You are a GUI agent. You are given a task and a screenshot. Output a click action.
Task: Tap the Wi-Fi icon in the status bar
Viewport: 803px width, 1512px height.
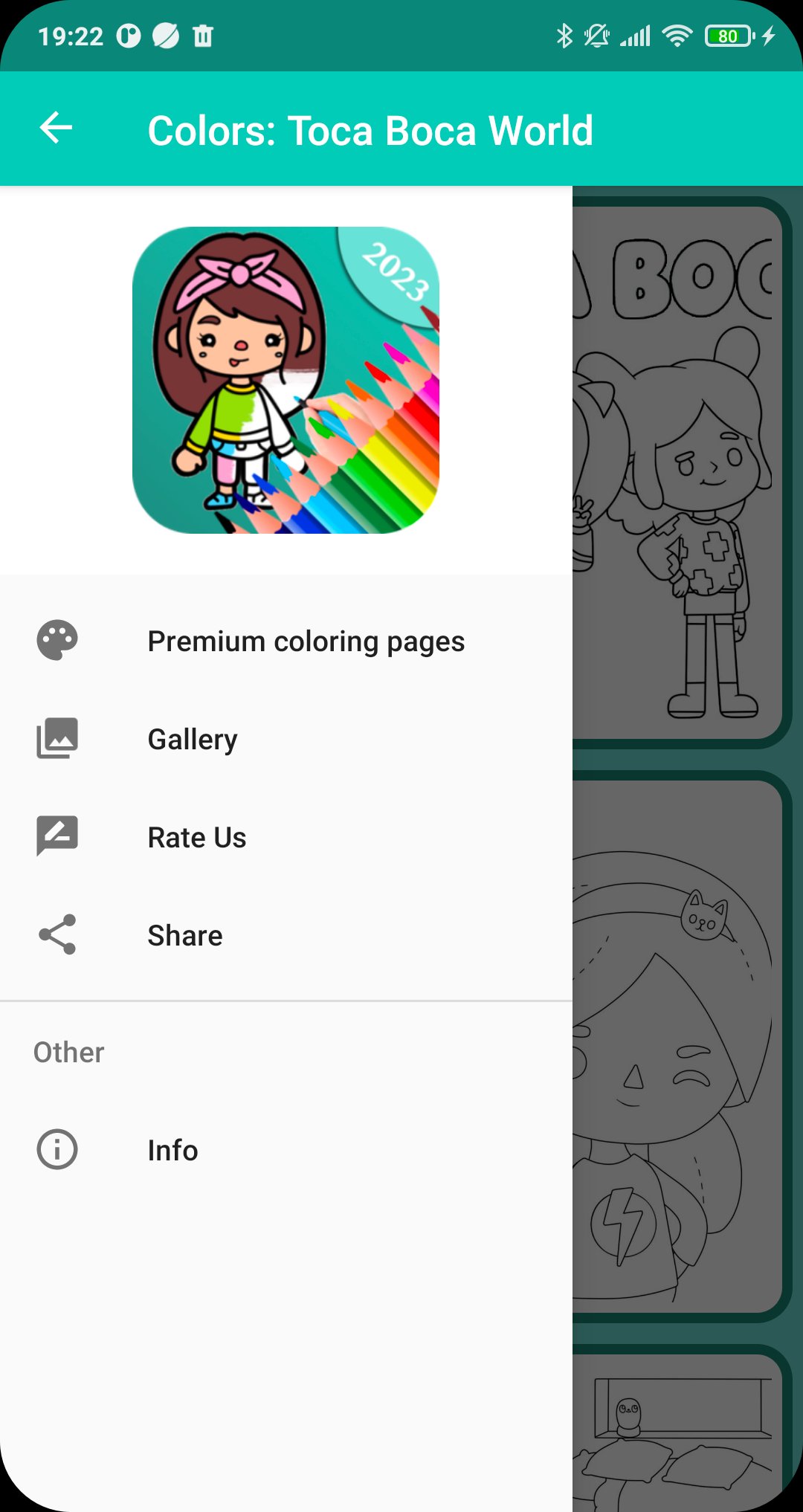point(675,35)
